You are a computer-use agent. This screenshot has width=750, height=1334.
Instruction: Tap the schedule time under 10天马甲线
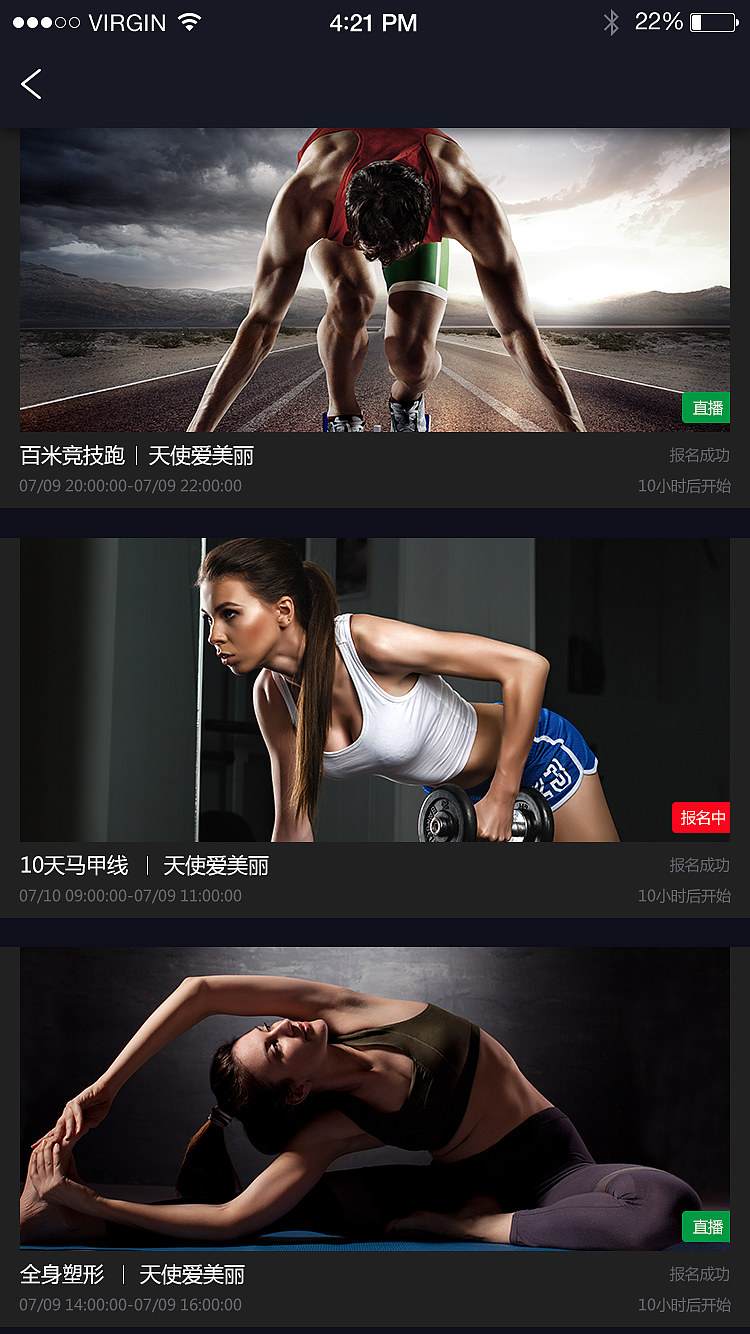click(x=130, y=896)
